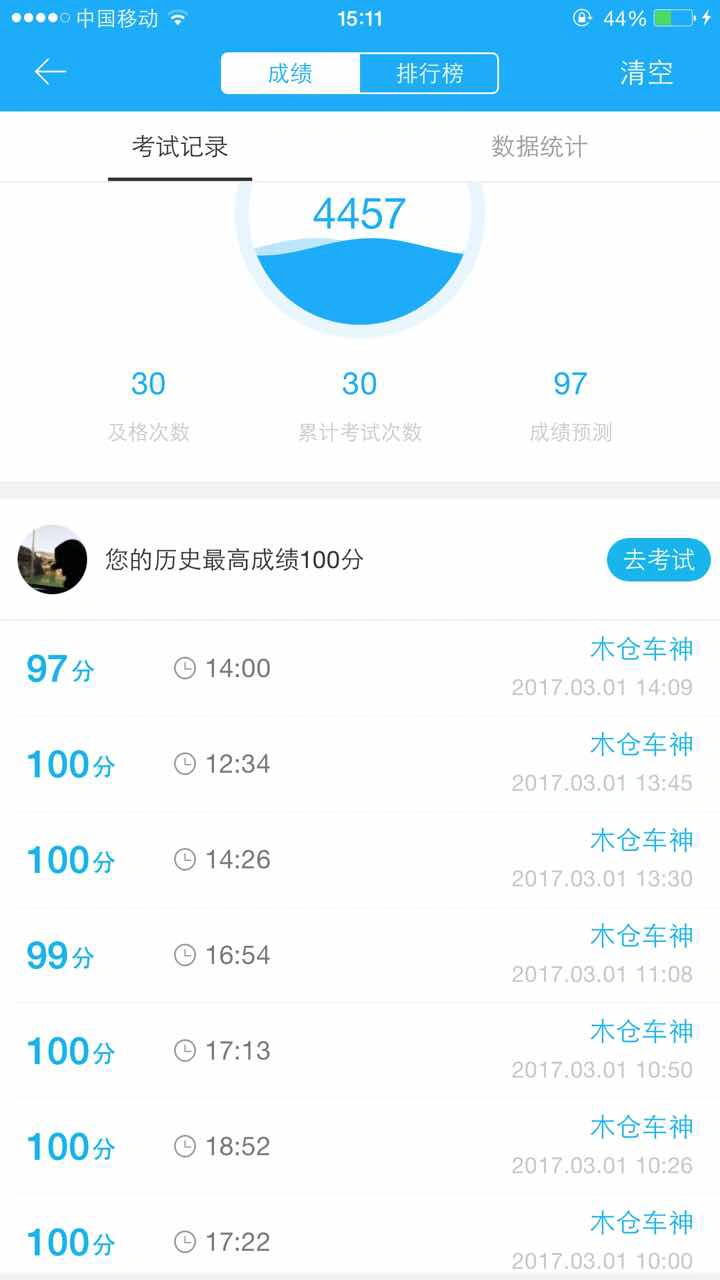Open the 100分 record from 10:50
The image size is (720, 1280).
(x=360, y=1051)
